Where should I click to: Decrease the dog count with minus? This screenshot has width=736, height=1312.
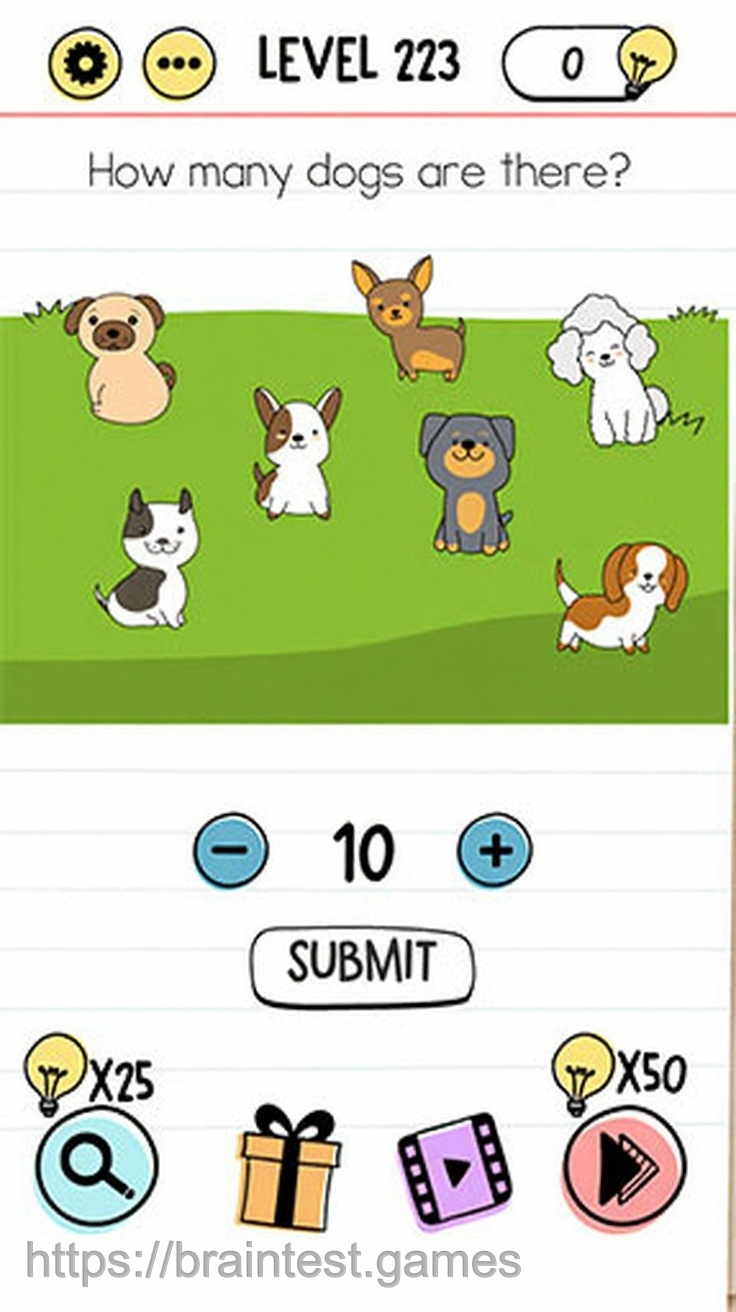click(x=231, y=850)
